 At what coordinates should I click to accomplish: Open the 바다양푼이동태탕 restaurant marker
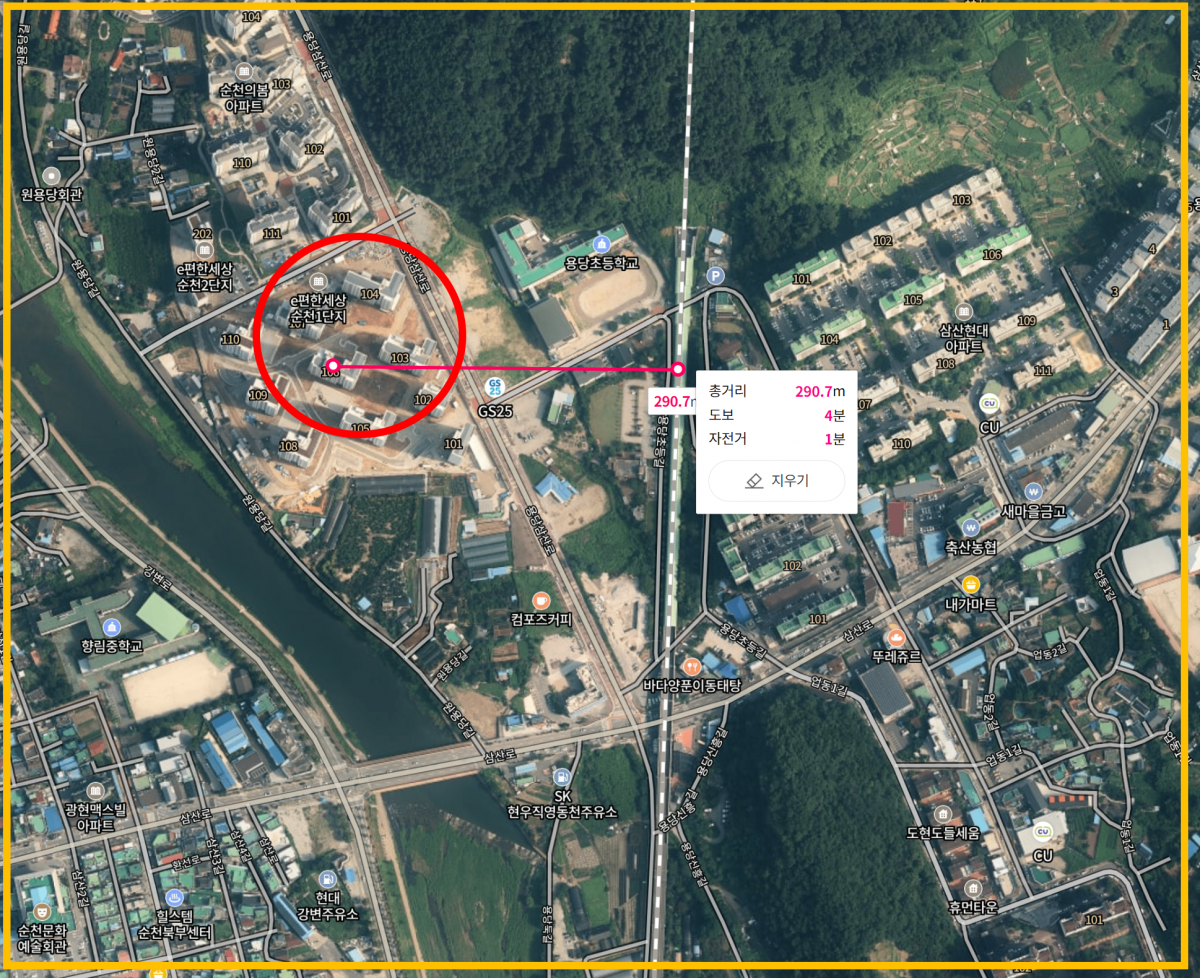pyautogui.click(x=691, y=666)
